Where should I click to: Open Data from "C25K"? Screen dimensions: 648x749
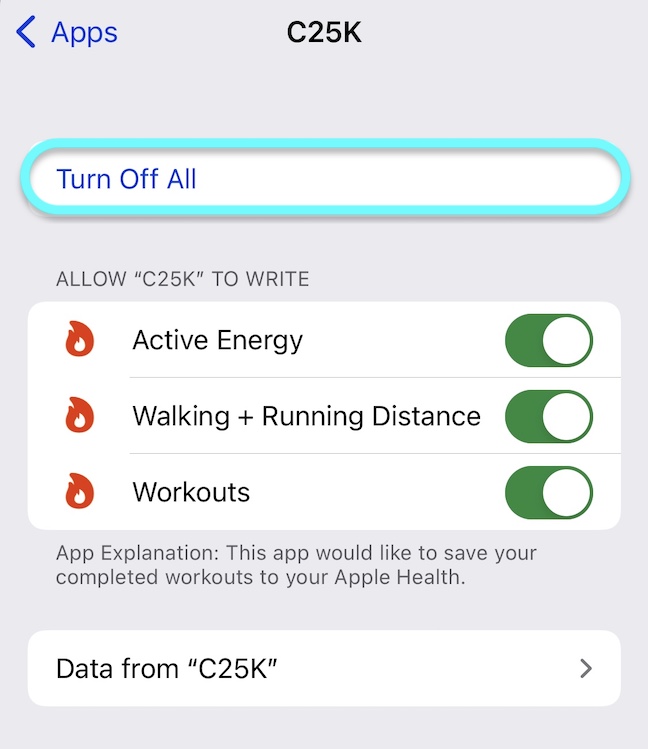[x=324, y=668]
